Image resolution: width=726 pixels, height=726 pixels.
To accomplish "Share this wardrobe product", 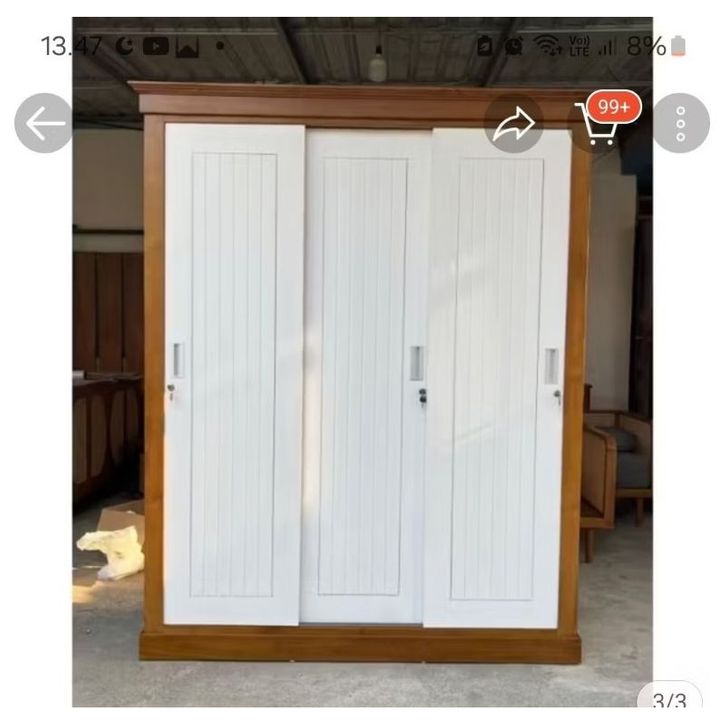I will coord(513,124).
